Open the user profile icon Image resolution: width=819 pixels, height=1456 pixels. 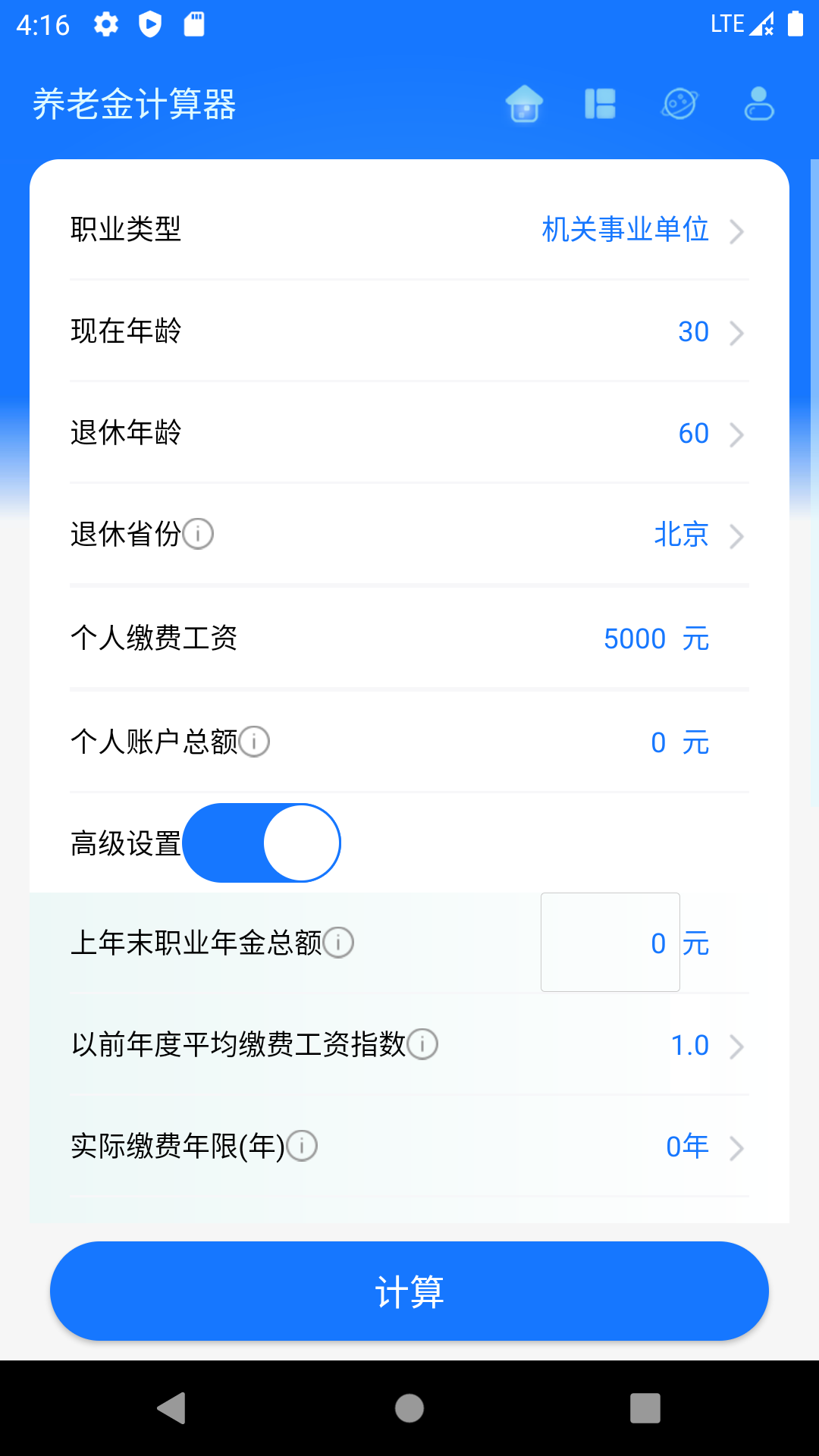coord(758,105)
